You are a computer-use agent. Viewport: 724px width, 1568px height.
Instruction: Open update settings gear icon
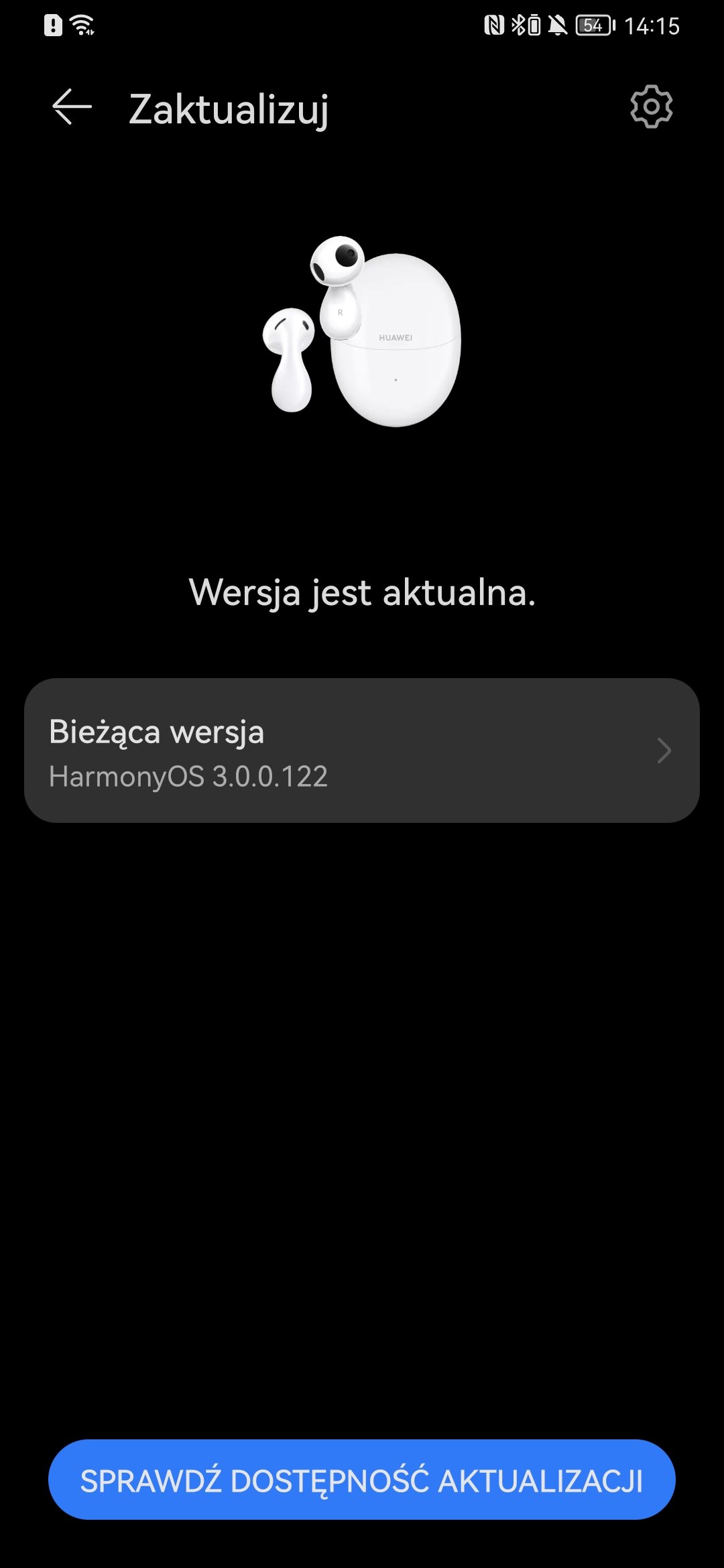pyautogui.click(x=651, y=107)
